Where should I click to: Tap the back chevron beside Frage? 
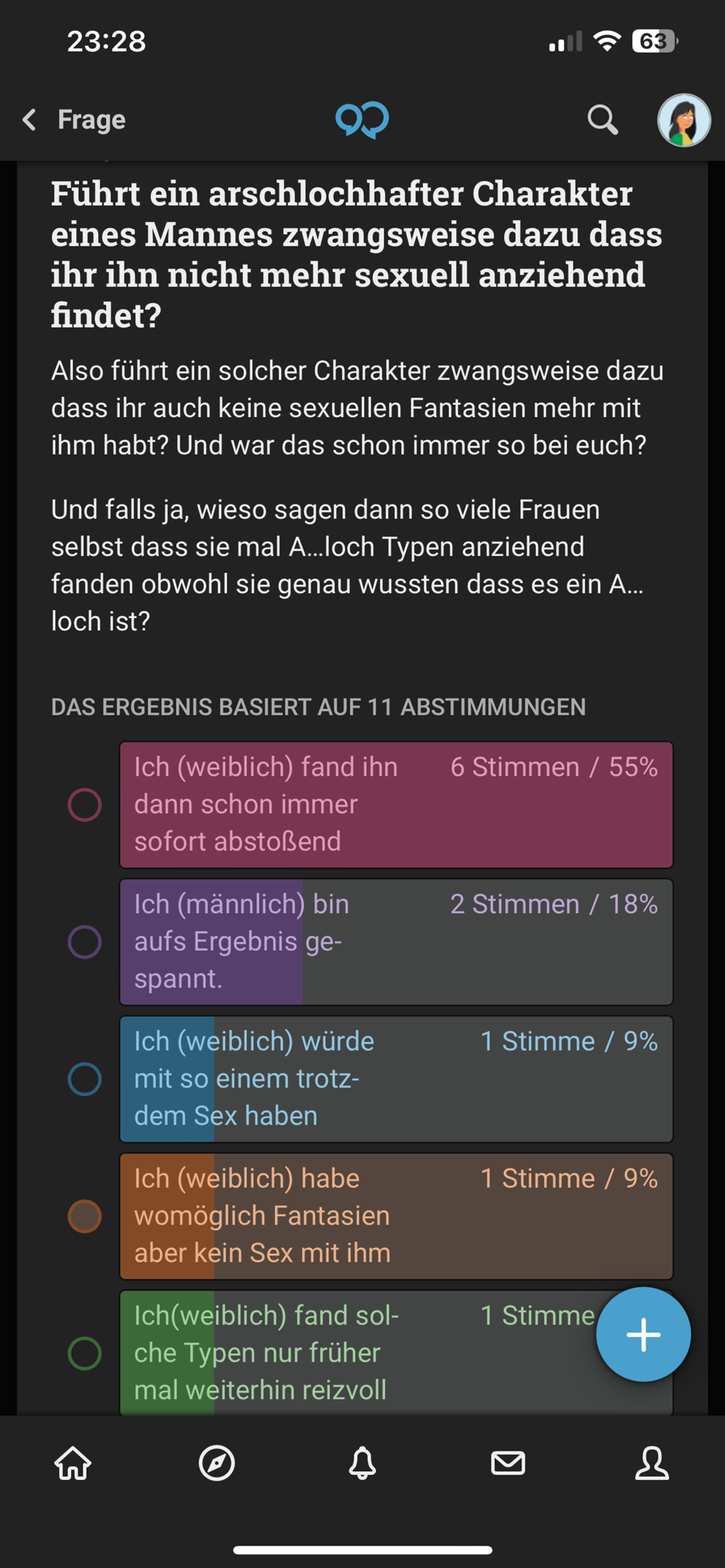click(29, 120)
